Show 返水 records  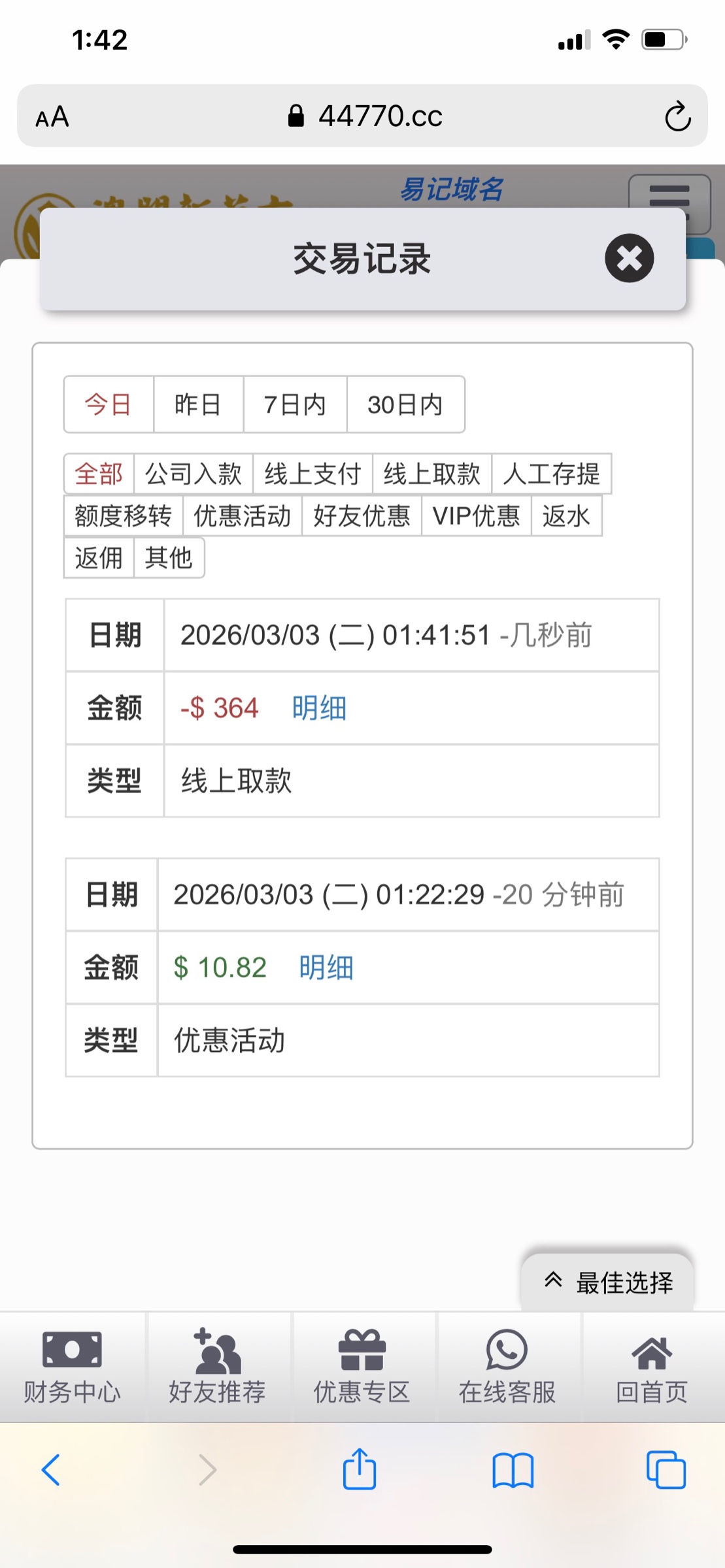point(565,516)
